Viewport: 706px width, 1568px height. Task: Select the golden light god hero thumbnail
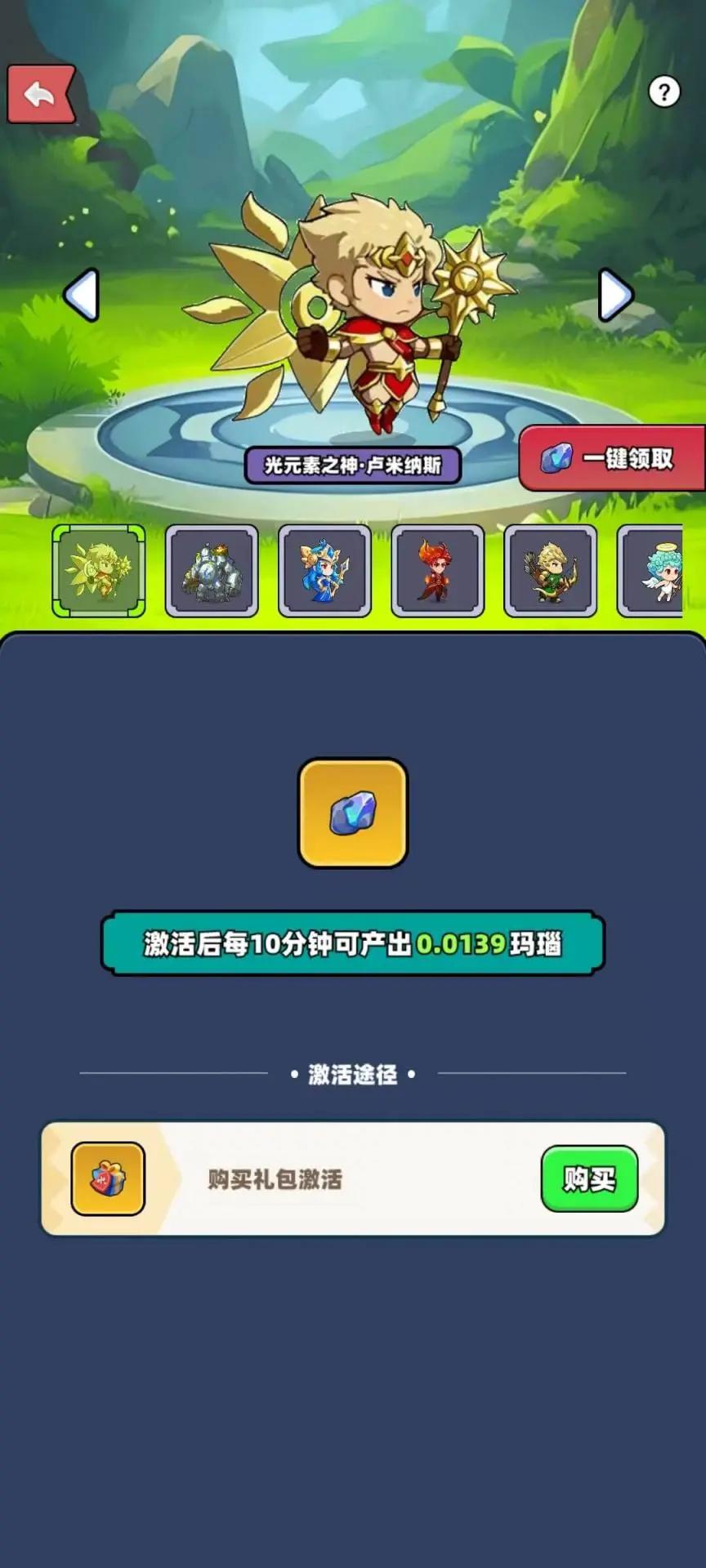click(x=99, y=571)
